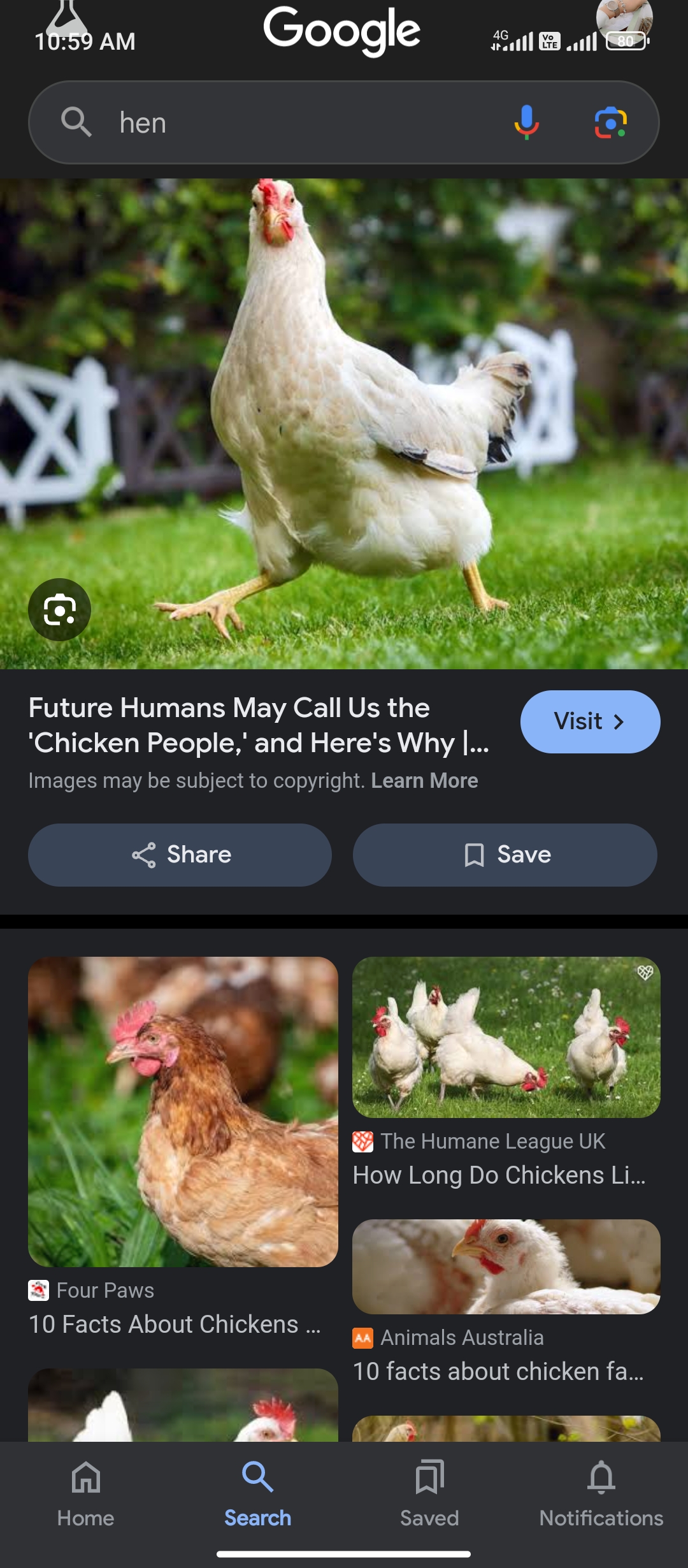Open Four Paws chicken facts result
Image resolution: width=688 pixels, height=1568 pixels.
183,1112
